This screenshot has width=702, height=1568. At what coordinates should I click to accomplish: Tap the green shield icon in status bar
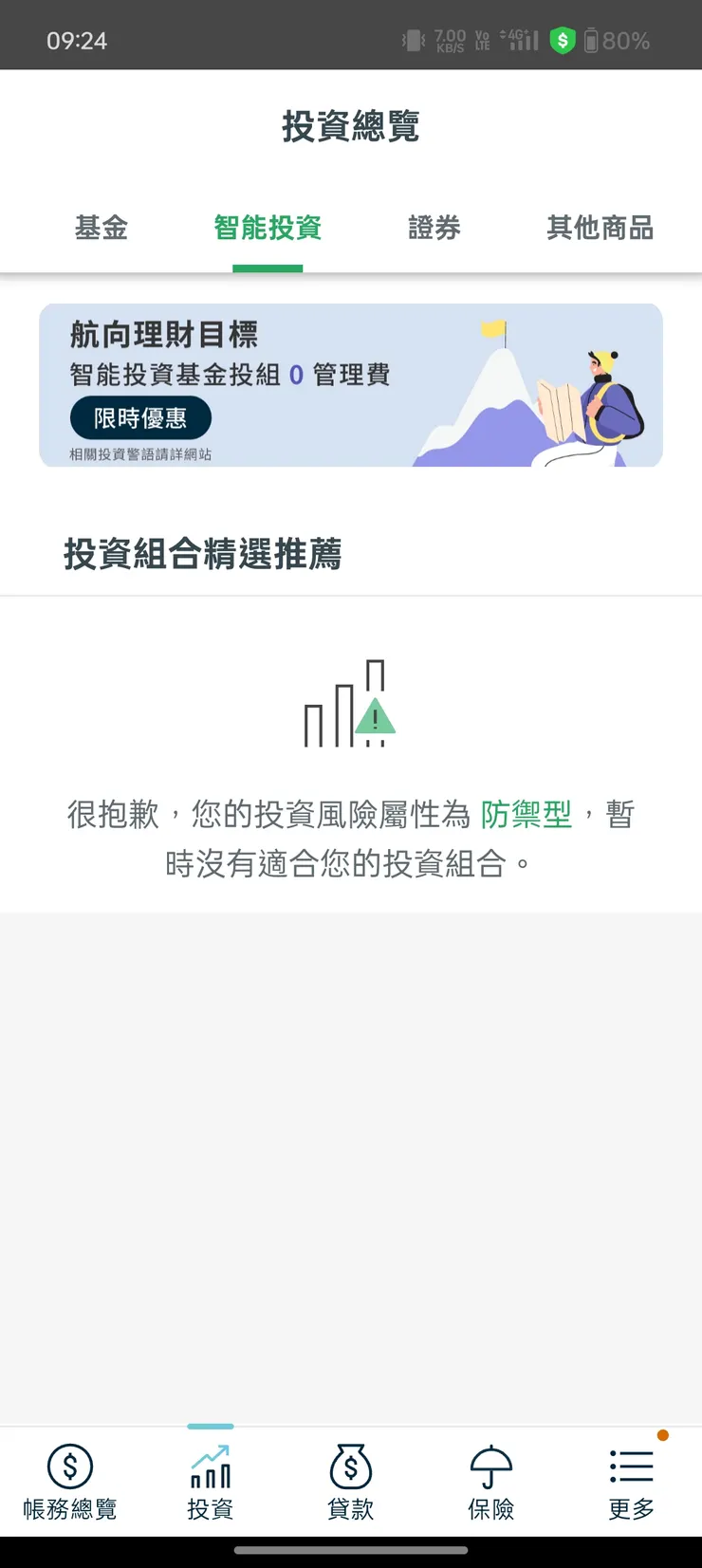tap(563, 39)
